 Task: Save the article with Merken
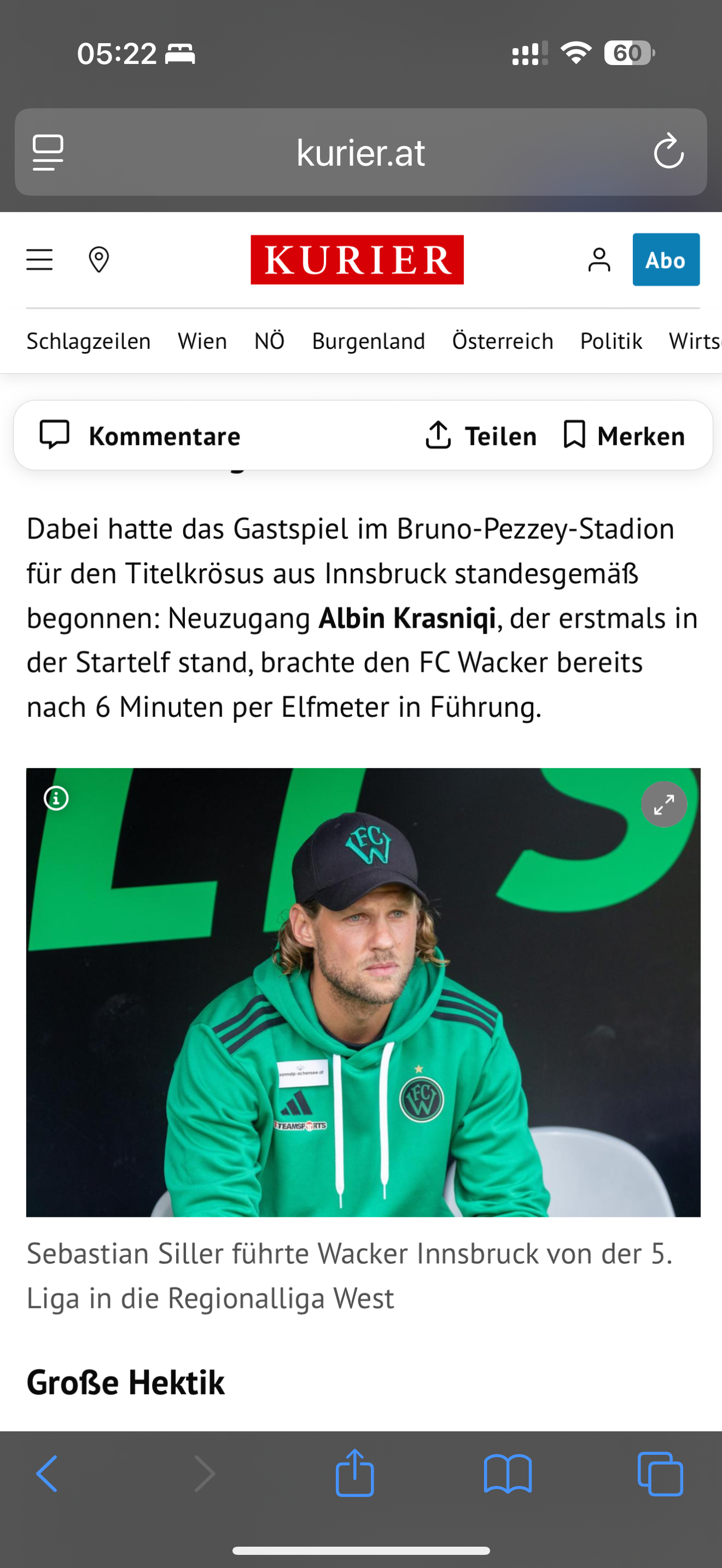tap(624, 436)
